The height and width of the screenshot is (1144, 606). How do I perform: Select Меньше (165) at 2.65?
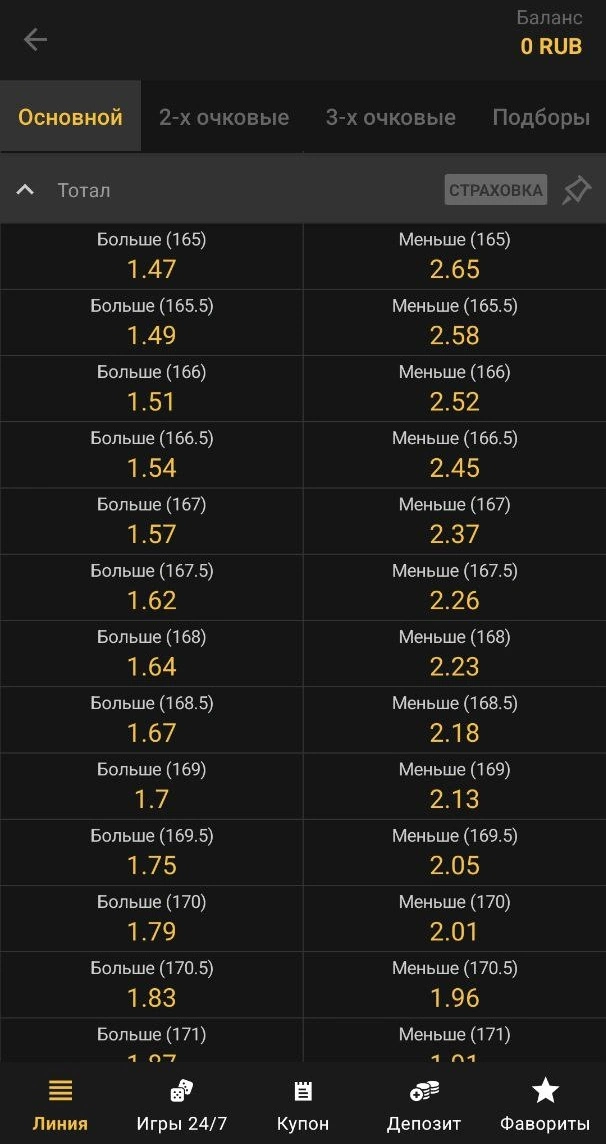point(454,257)
